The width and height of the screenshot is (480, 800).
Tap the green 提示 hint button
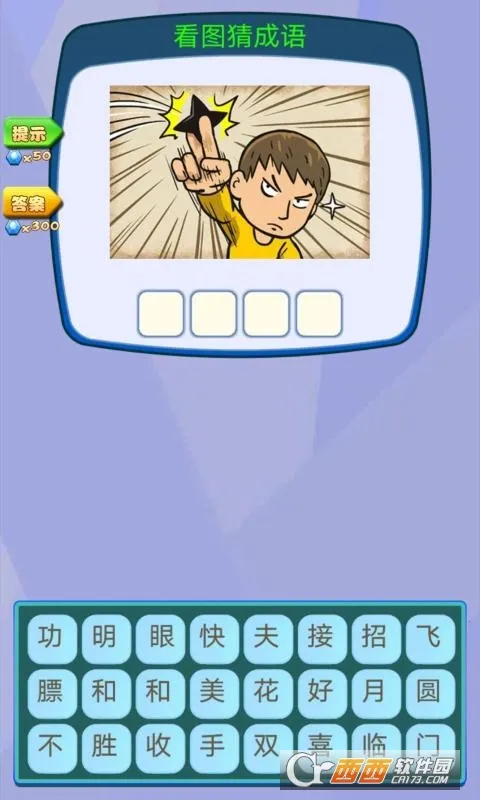point(32,134)
